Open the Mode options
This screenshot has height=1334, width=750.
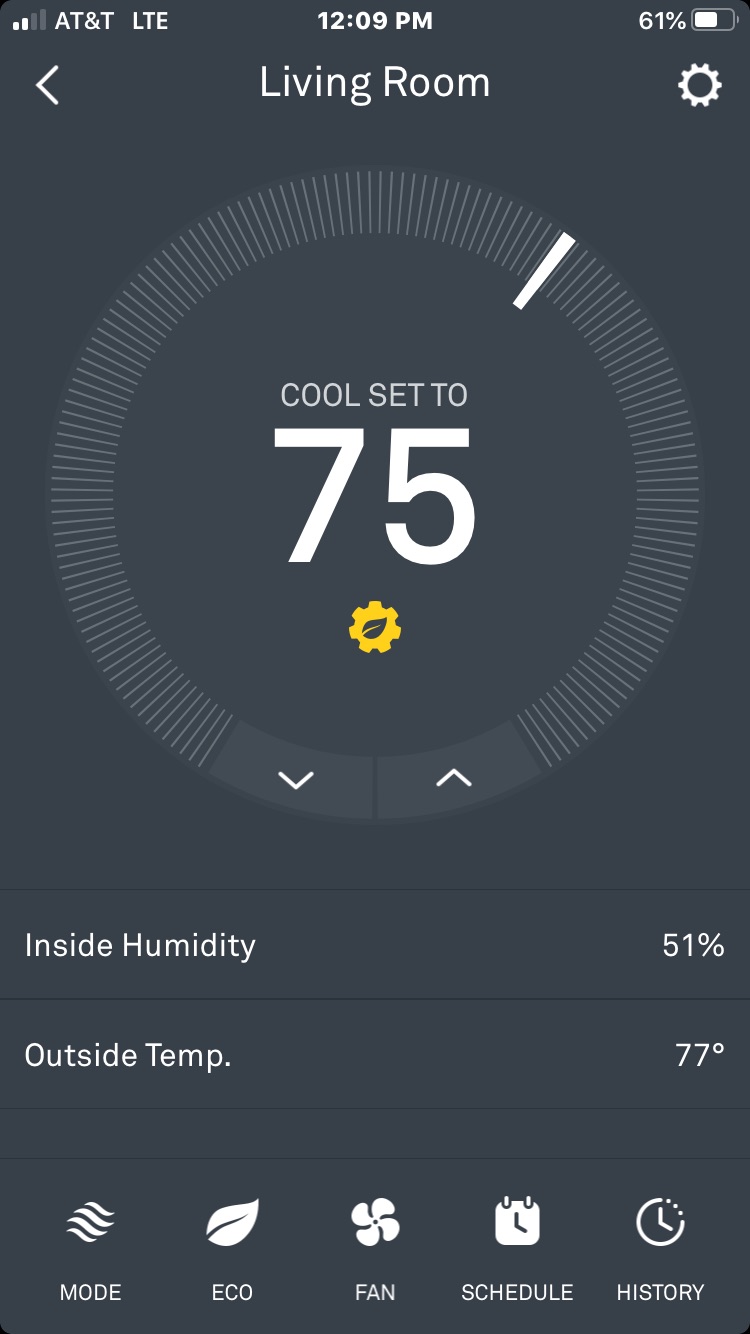(90, 1250)
